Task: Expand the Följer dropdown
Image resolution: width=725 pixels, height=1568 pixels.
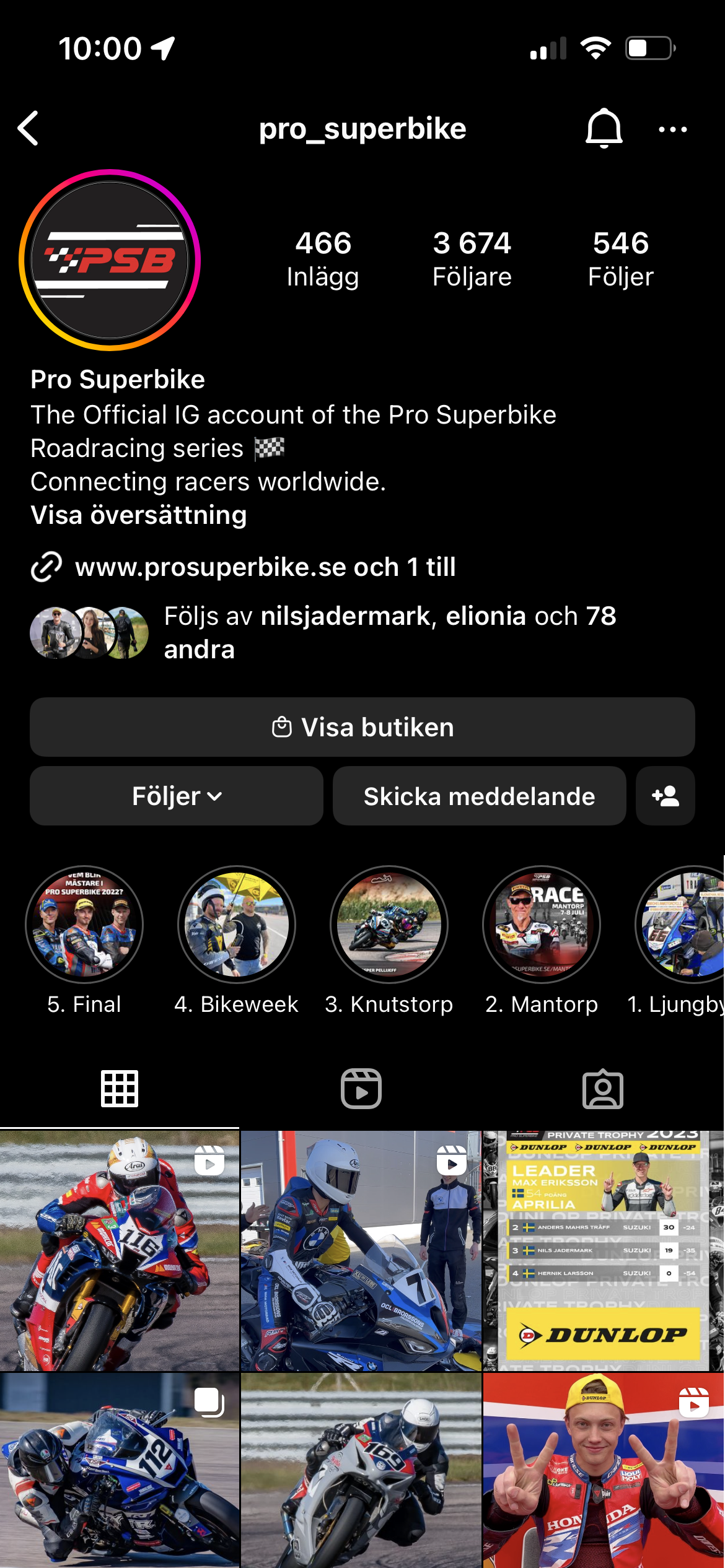Action: tap(177, 796)
